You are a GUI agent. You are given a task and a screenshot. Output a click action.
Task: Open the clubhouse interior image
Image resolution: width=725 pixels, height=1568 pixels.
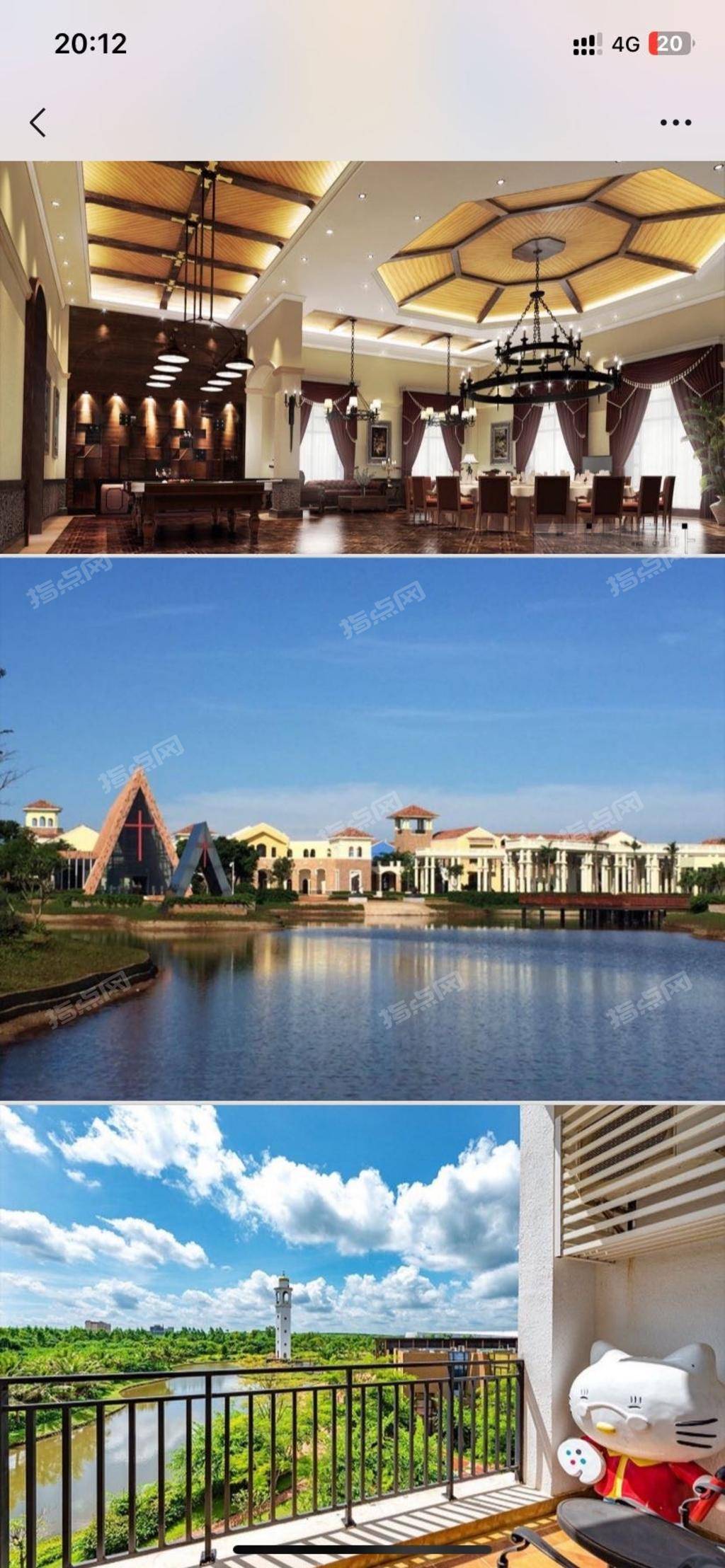(x=362, y=357)
